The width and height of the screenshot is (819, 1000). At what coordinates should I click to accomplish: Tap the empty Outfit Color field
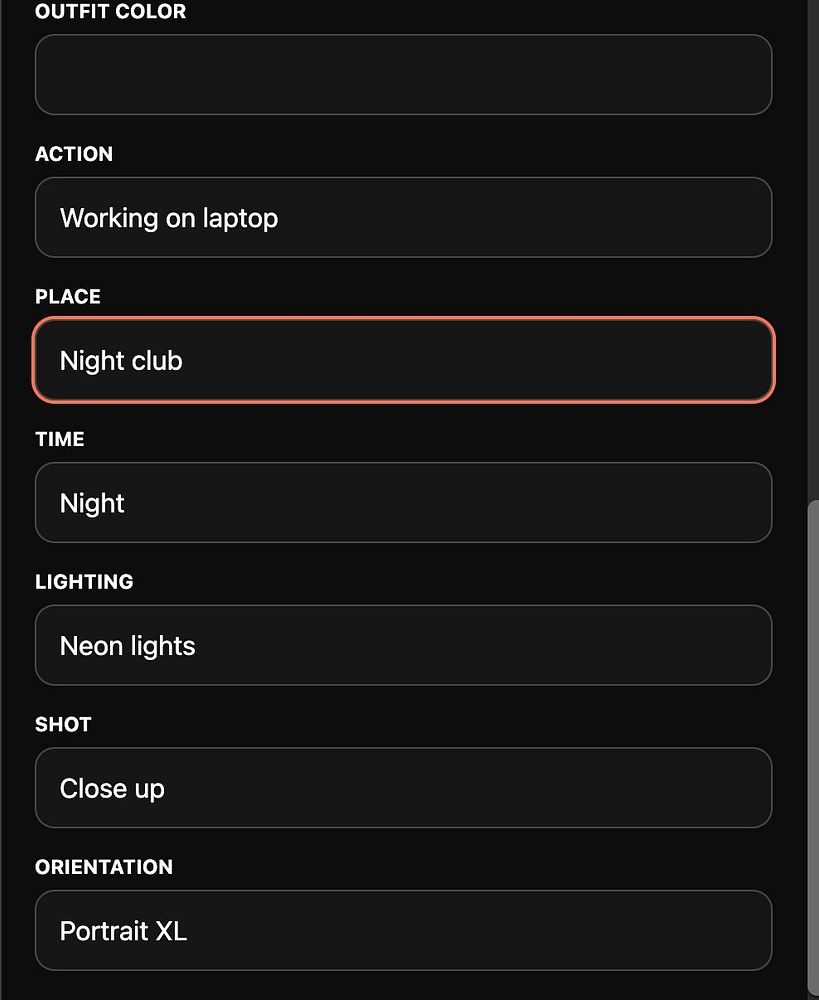(403, 75)
